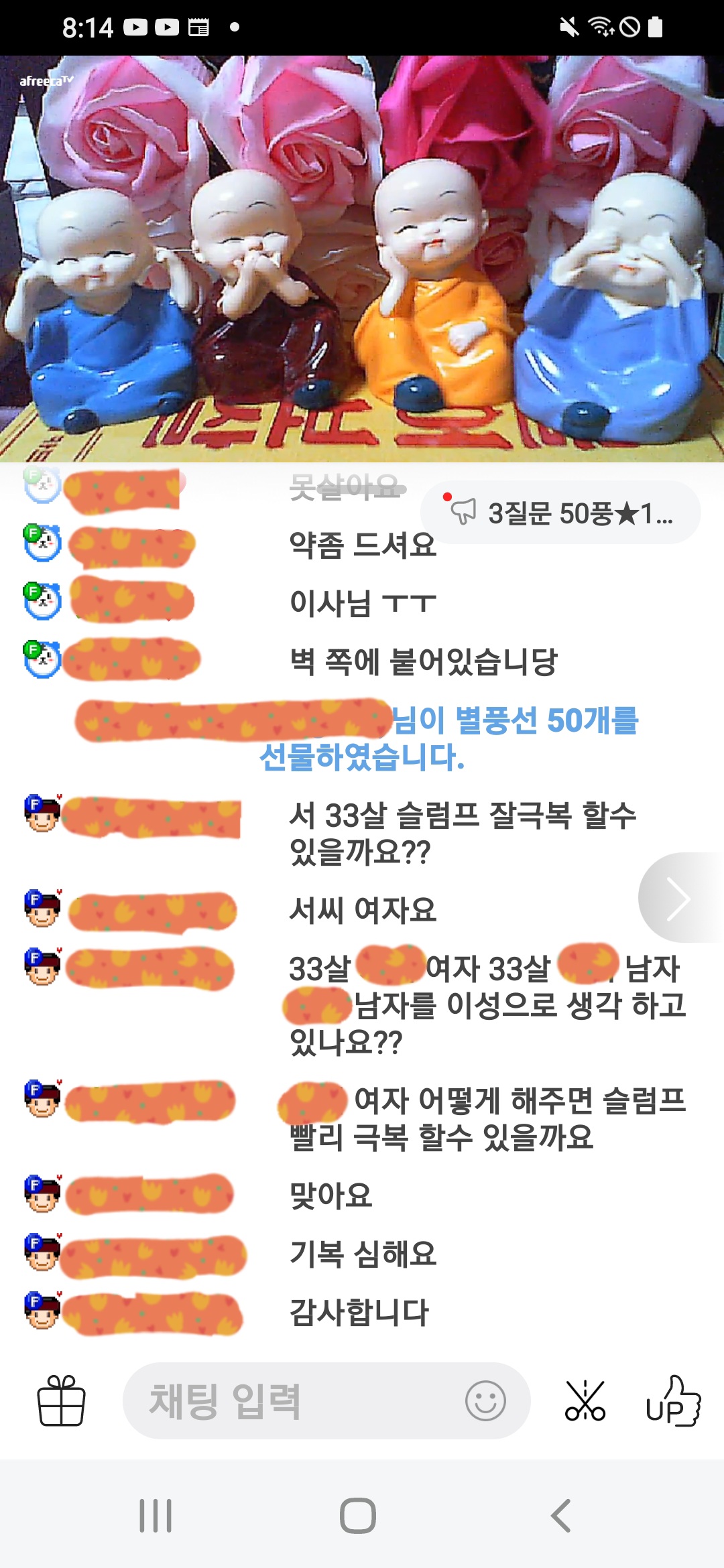The width and height of the screenshot is (724, 1568).
Task: Go back with the system back button
Action: click(x=560, y=1516)
